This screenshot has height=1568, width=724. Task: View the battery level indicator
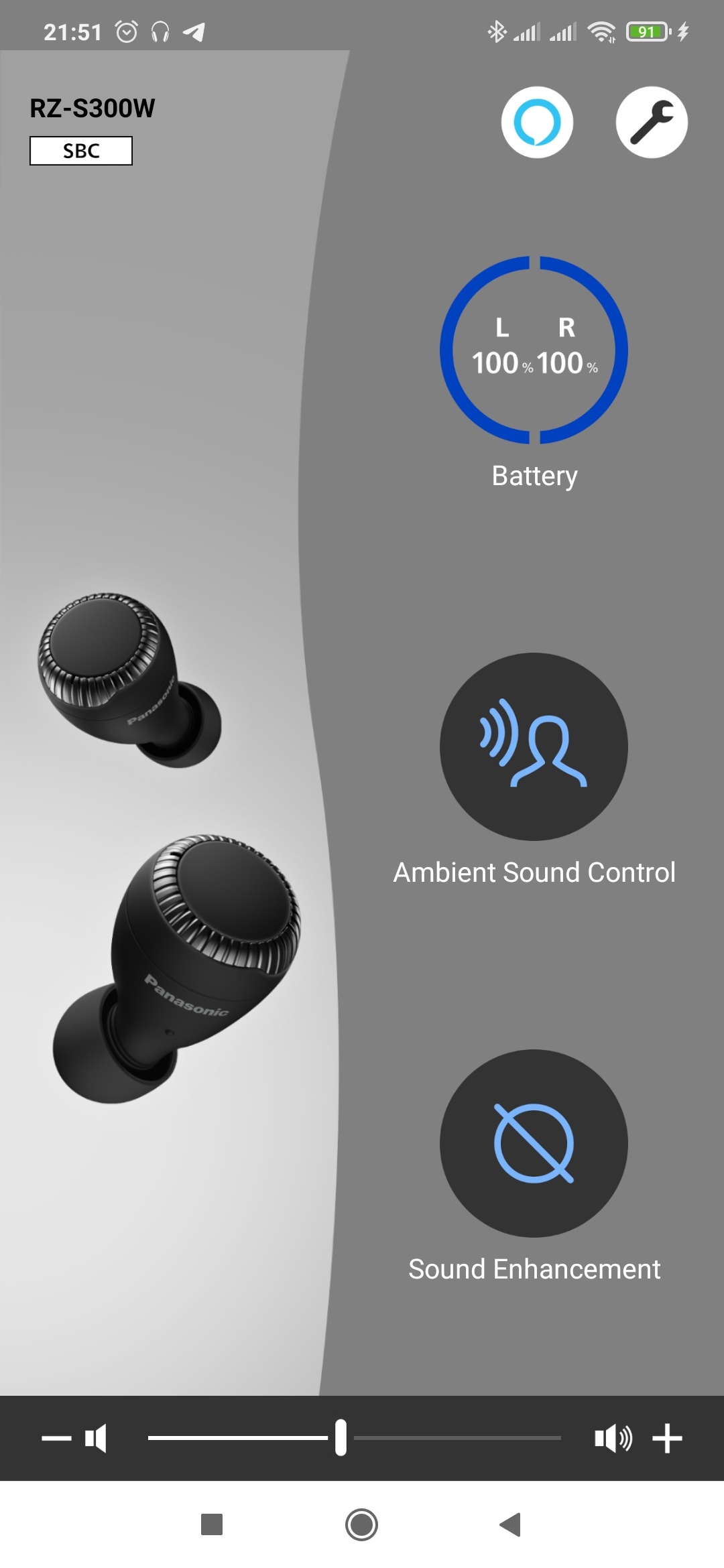point(534,350)
